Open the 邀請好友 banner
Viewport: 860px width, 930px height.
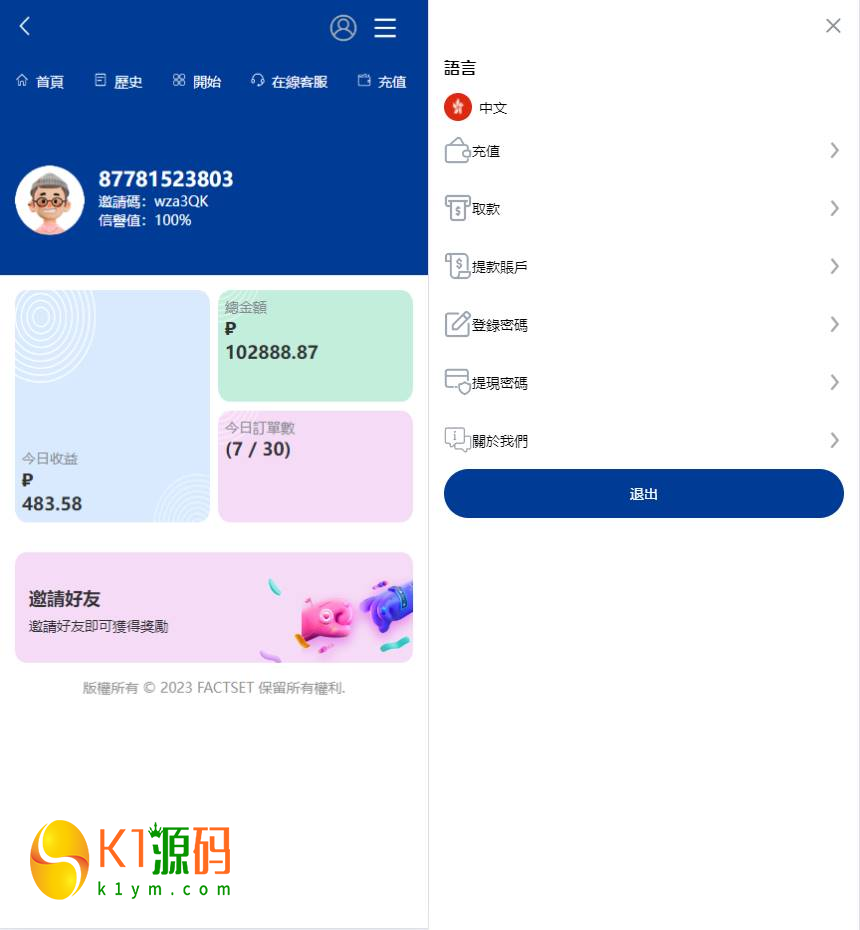(213, 607)
